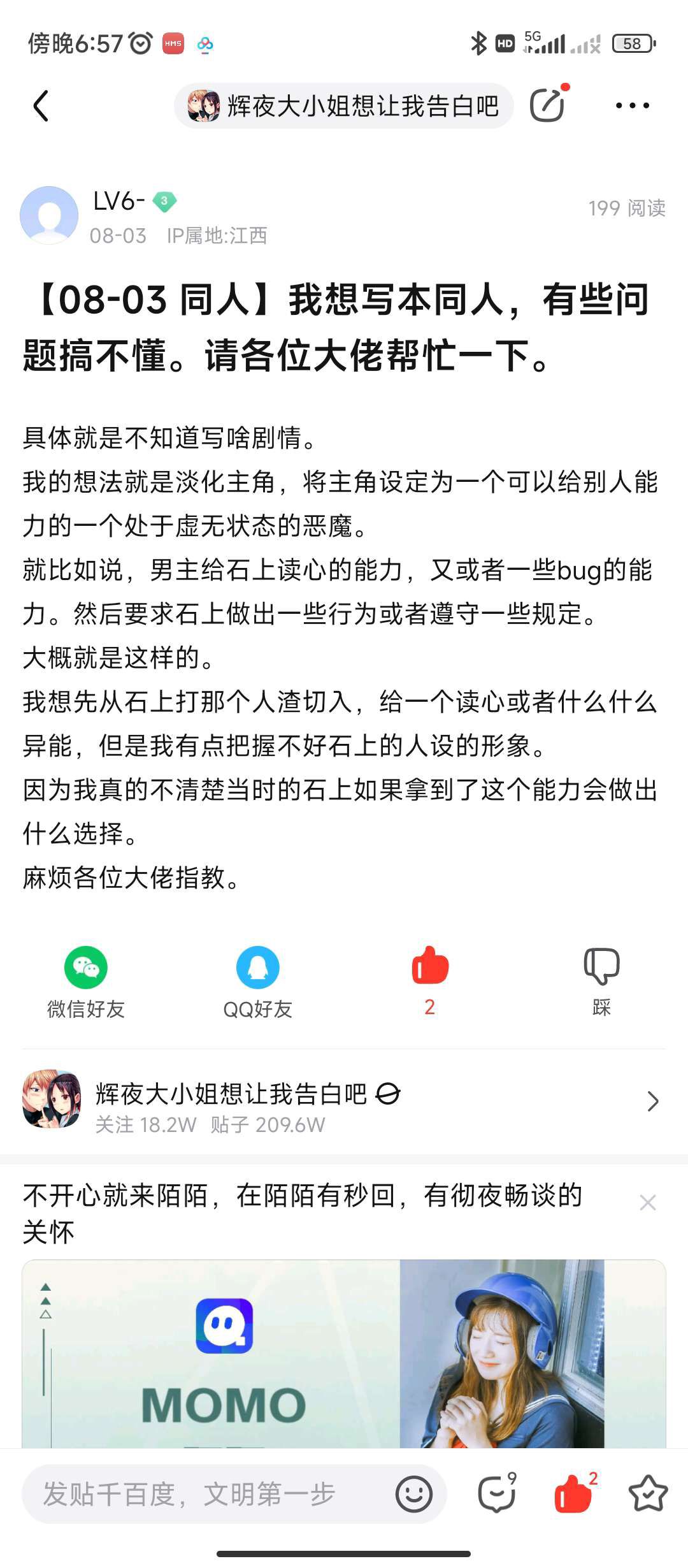Dislike the post with 踩
This screenshot has width=688, height=1568.
click(601, 980)
